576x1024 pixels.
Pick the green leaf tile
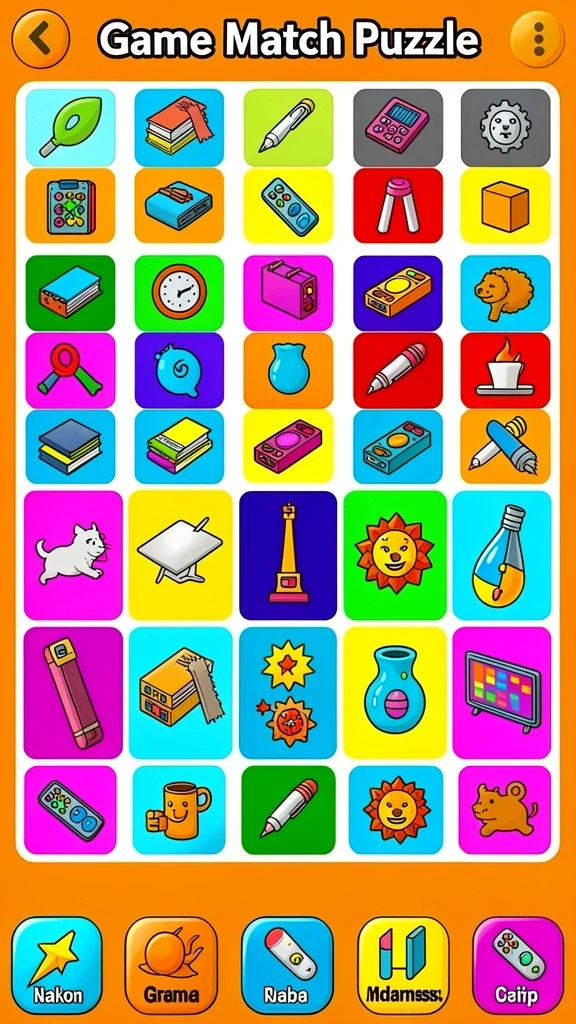[71, 127]
